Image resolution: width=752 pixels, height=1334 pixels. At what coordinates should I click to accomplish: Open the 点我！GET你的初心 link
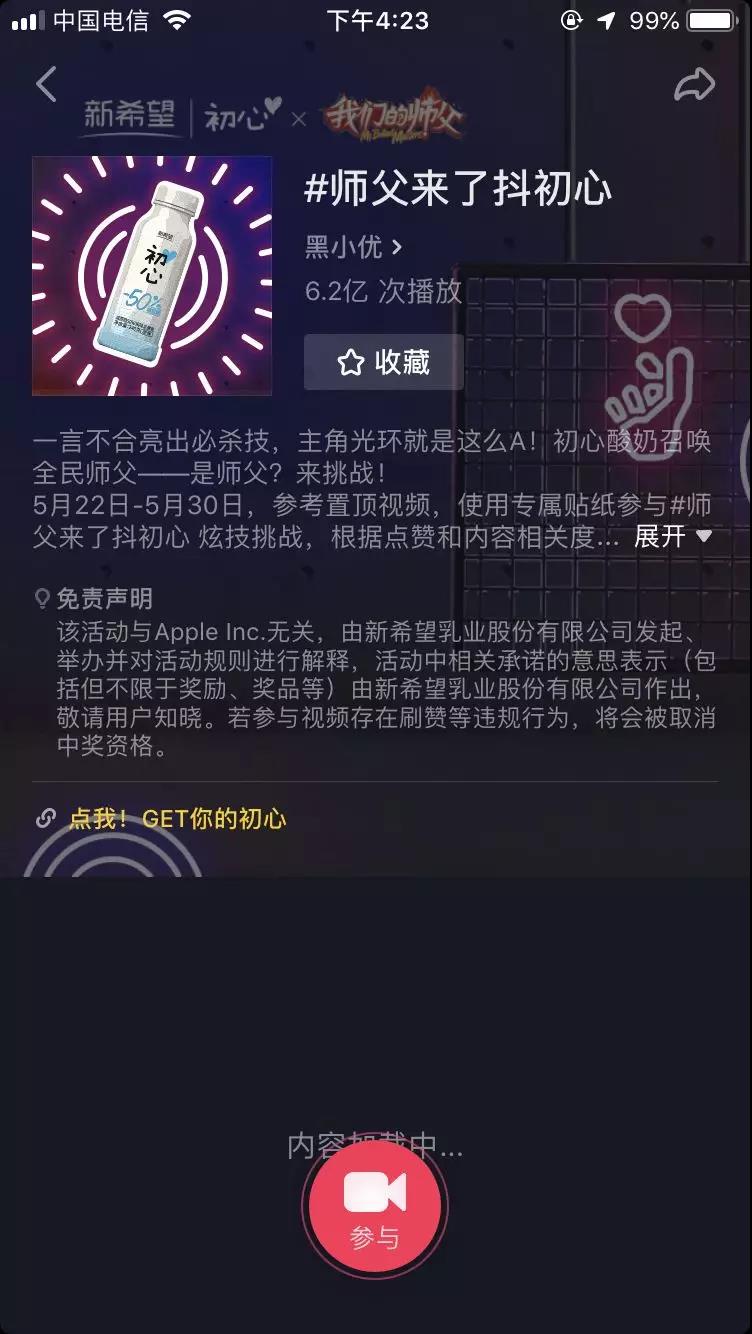(177, 819)
